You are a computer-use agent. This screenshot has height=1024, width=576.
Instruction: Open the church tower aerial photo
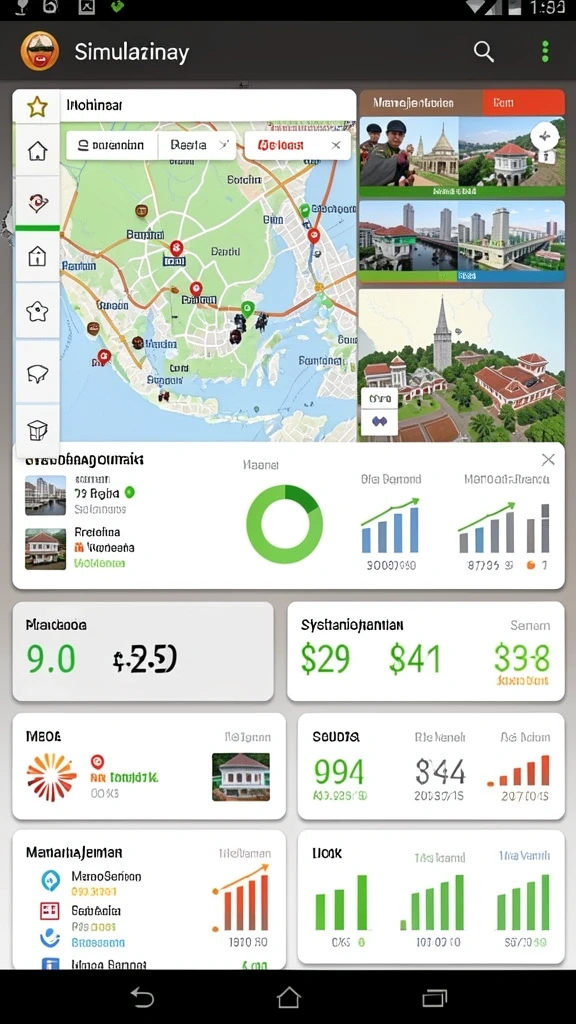point(462,366)
